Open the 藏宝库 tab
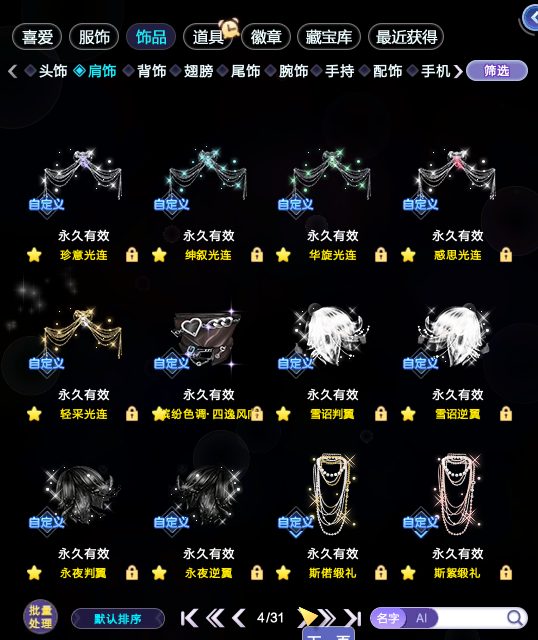538x640 pixels. (329, 37)
